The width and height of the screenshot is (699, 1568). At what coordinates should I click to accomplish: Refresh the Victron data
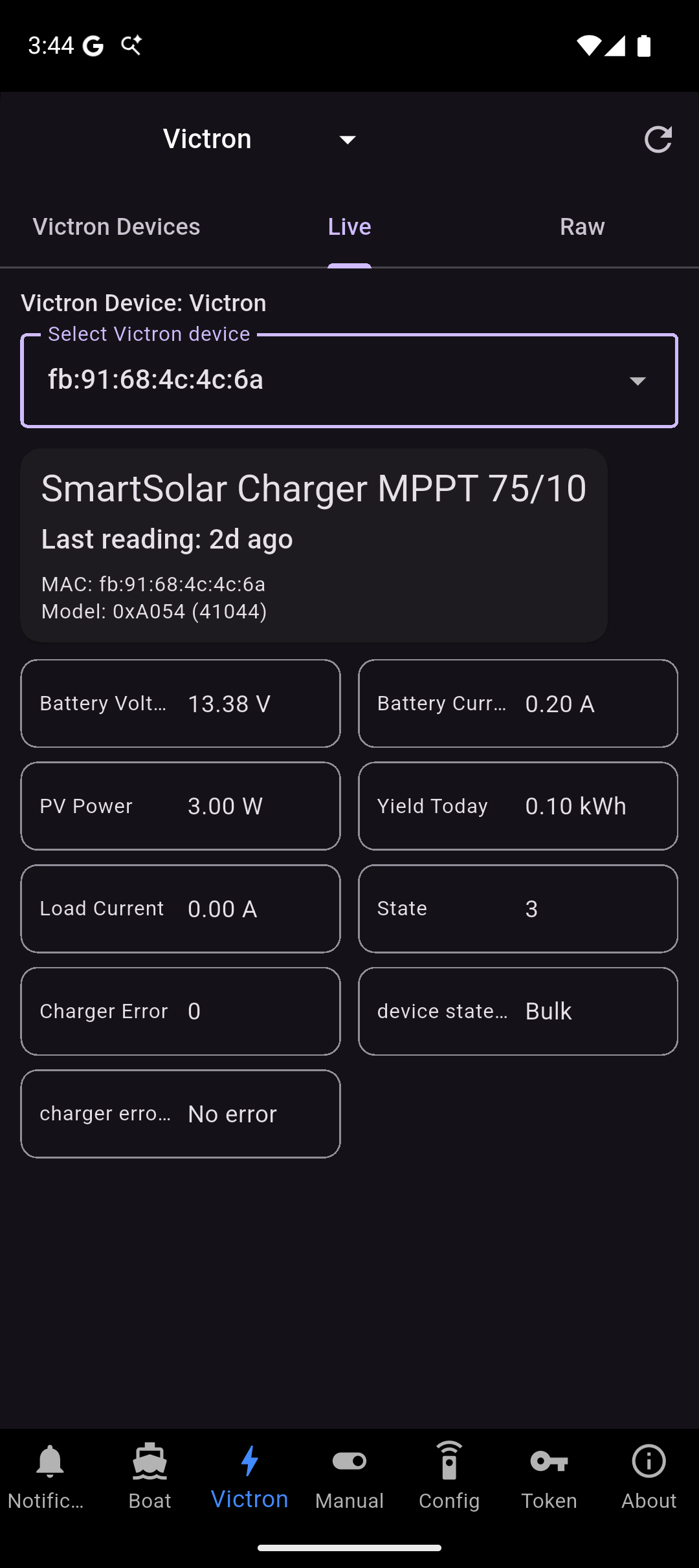tap(658, 140)
